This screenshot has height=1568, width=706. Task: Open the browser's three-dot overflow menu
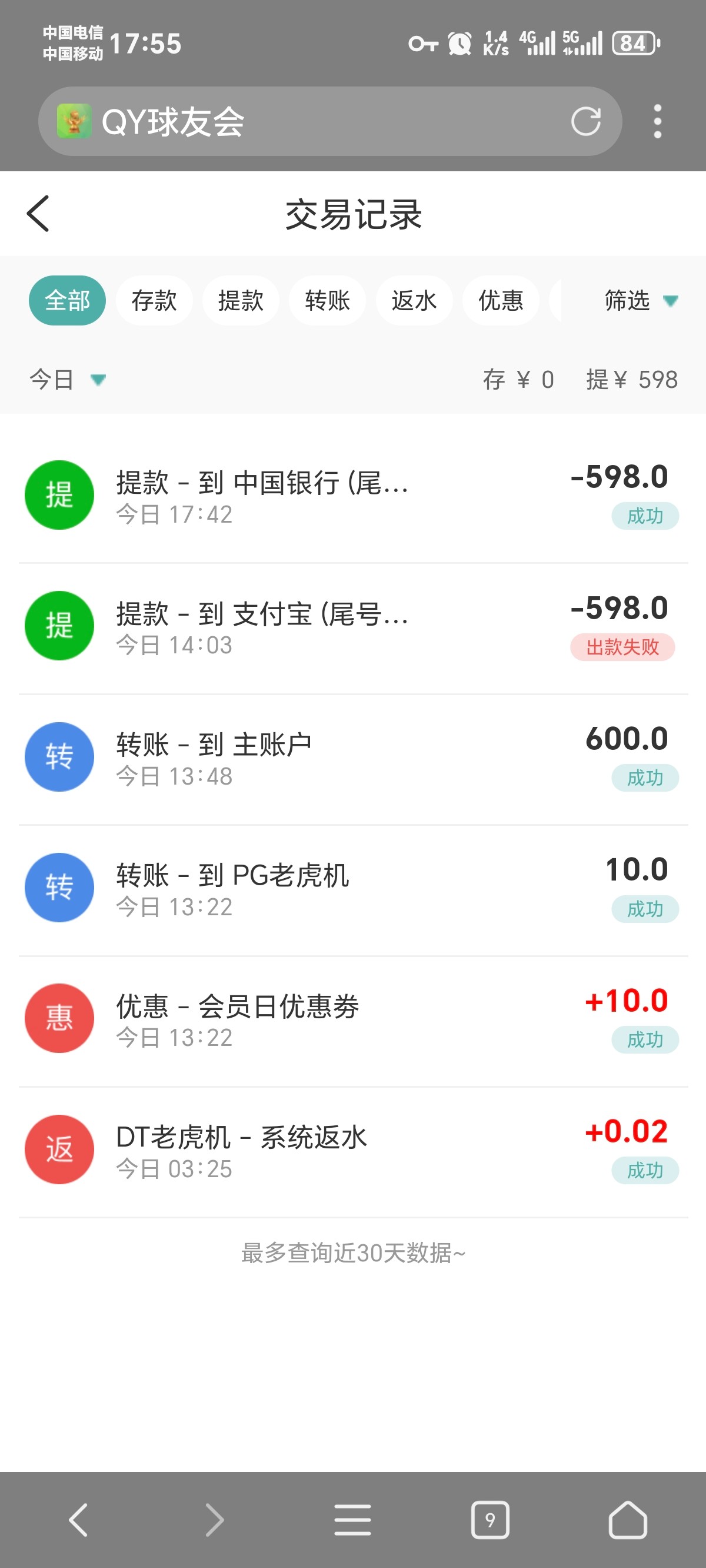[x=657, y=121]
